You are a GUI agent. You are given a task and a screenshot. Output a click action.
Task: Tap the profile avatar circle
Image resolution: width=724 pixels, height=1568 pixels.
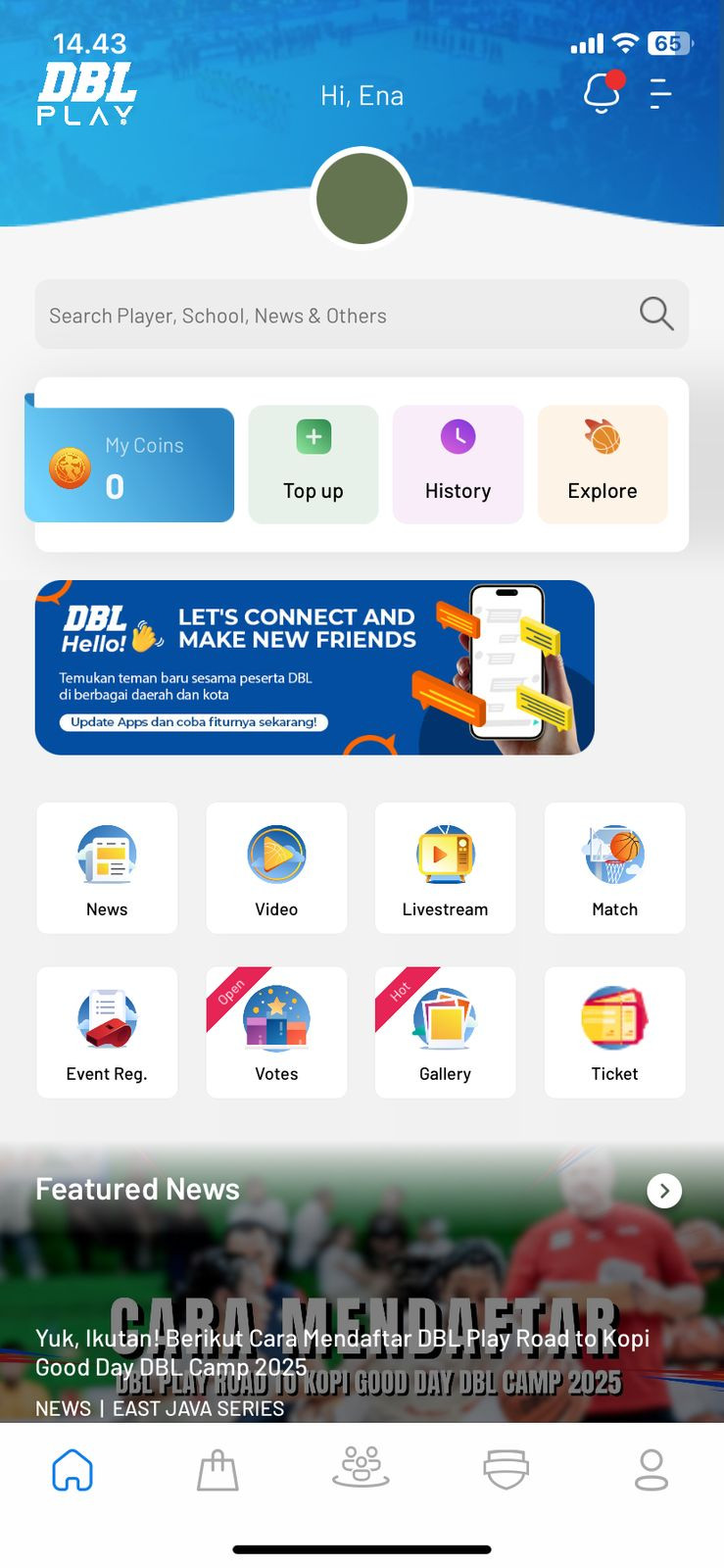tap(362, 199)
